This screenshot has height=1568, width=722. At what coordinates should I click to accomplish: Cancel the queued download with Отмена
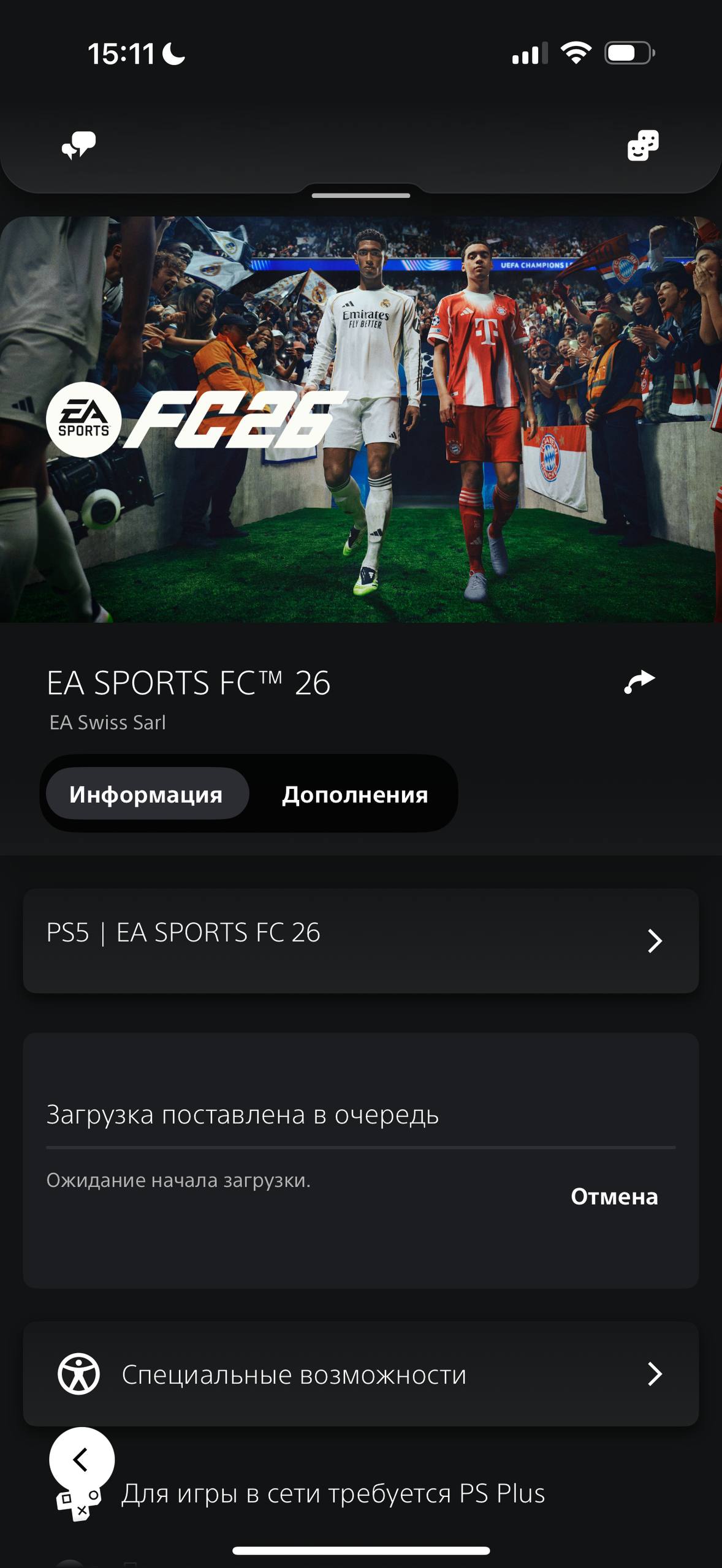tap(614, 1196)
